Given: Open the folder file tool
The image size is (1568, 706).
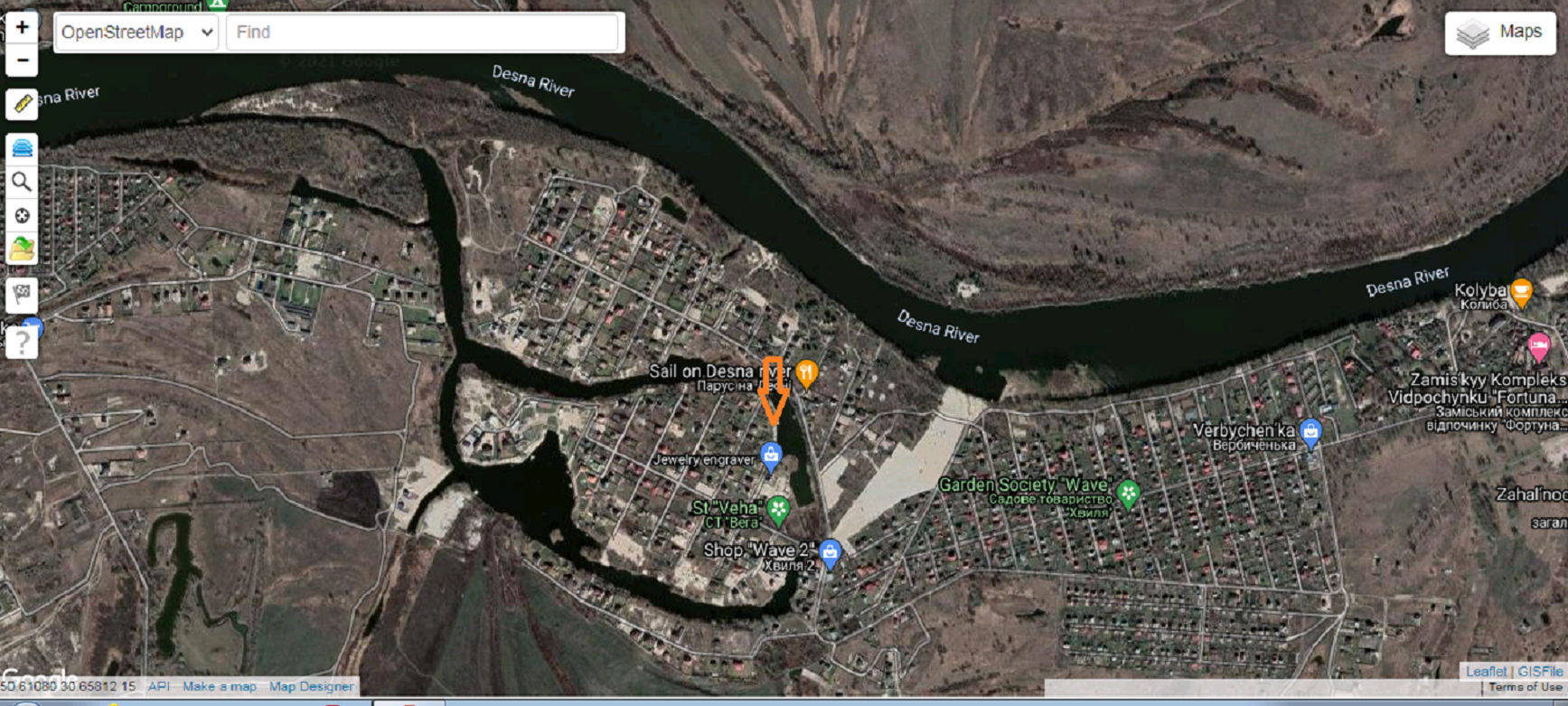Looking at the screenshot, I should [22, 248].
